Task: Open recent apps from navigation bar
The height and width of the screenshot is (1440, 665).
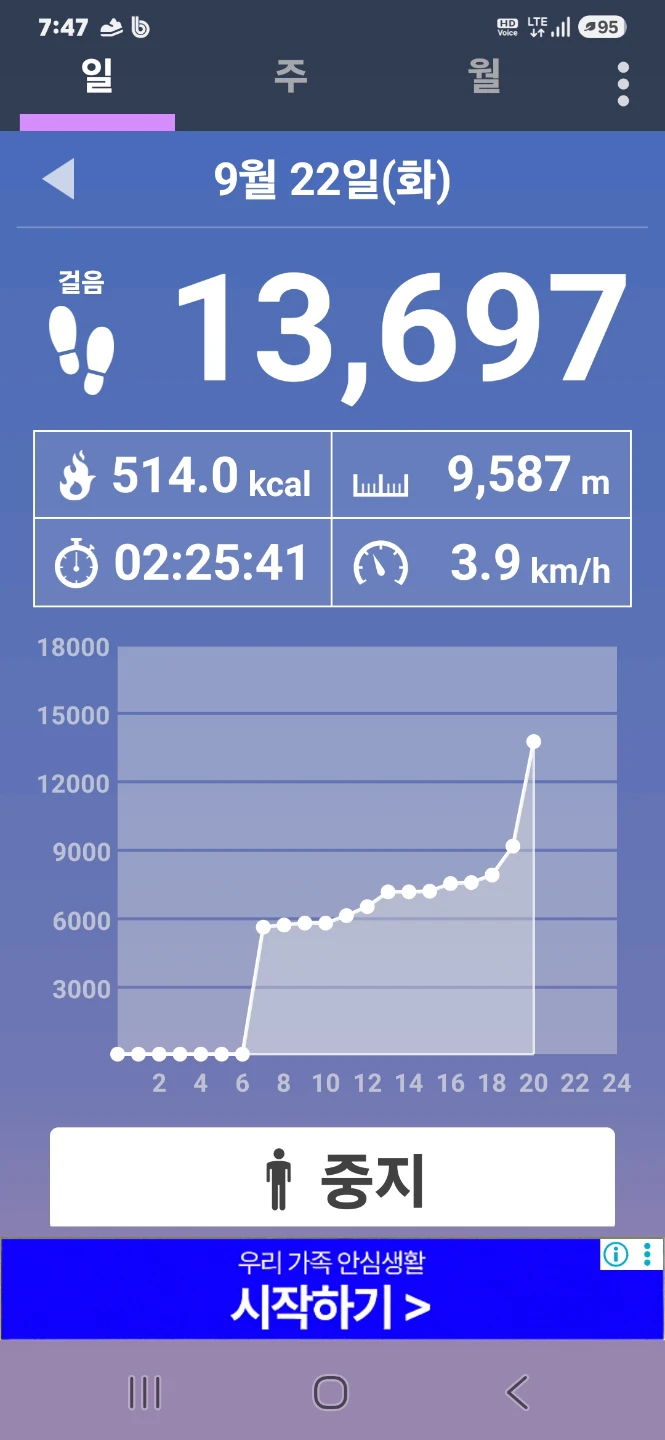Action: pyautogui.click(x=145, y=1392)
